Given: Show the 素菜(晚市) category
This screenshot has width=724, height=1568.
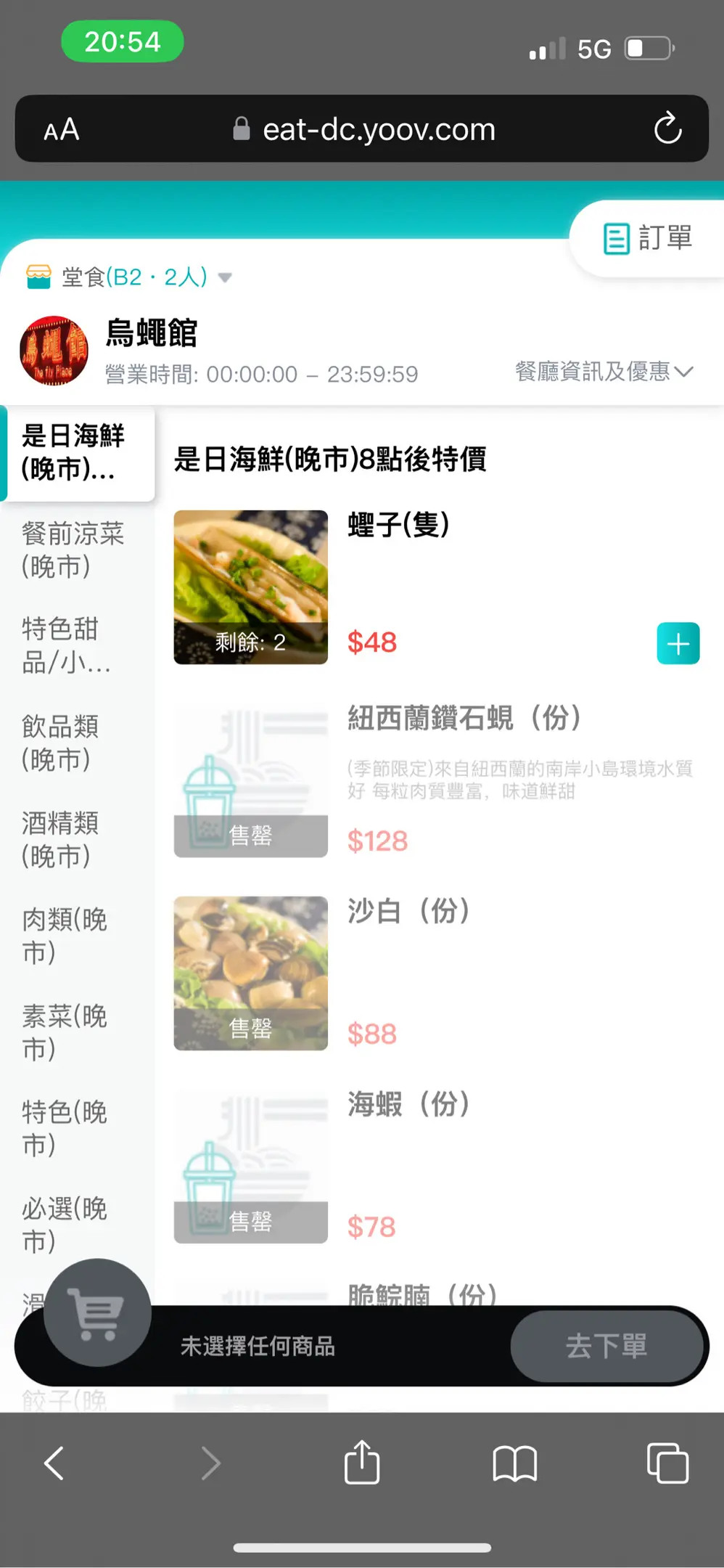Looking at the screenshot, I should click(65, 1032).
